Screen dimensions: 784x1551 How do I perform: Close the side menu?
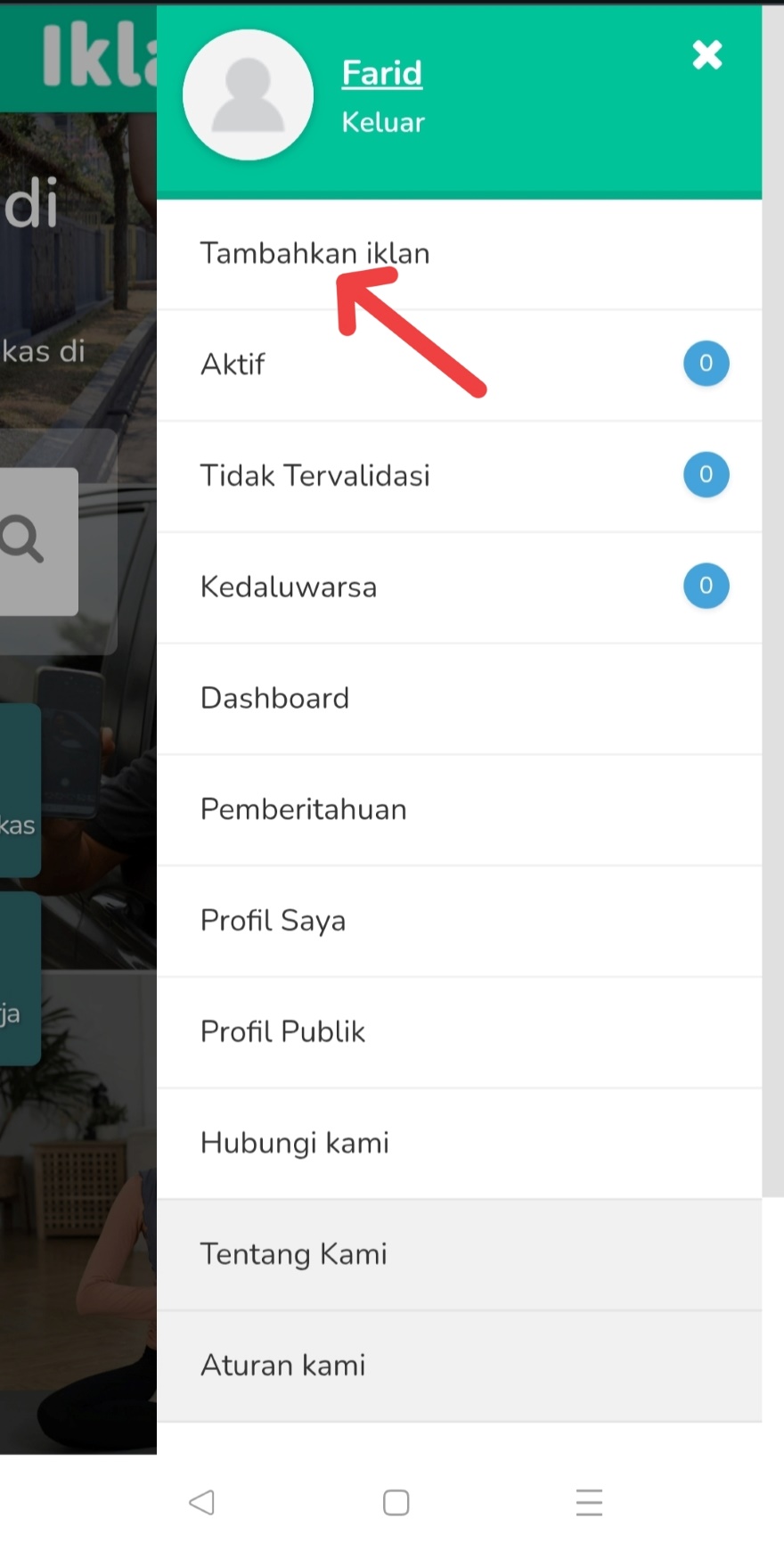pos(707,55)
